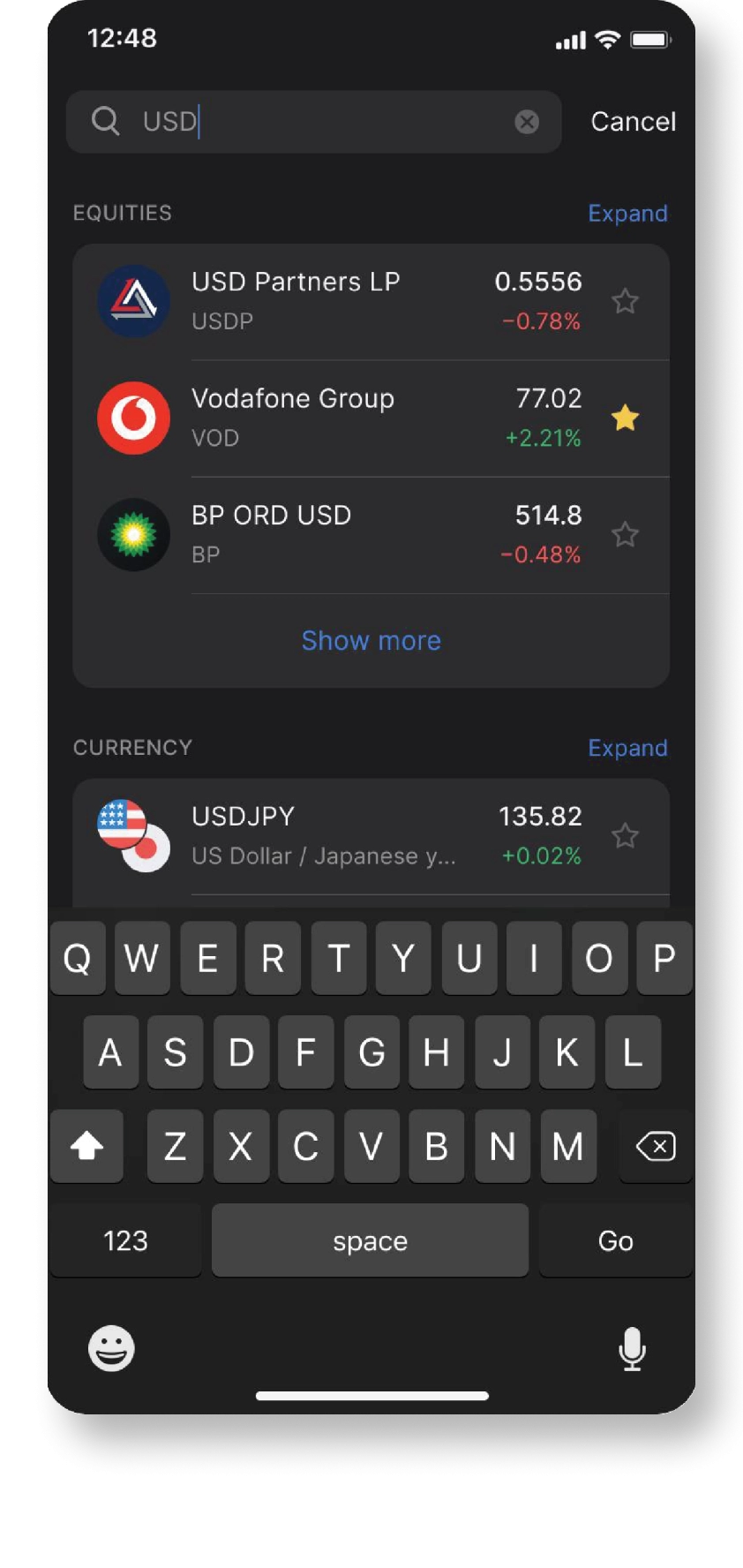Star the USDJPY currency pair
The width and height of the screenshot is (743, 1568).
pyautogui.click(x=625, y=835)
